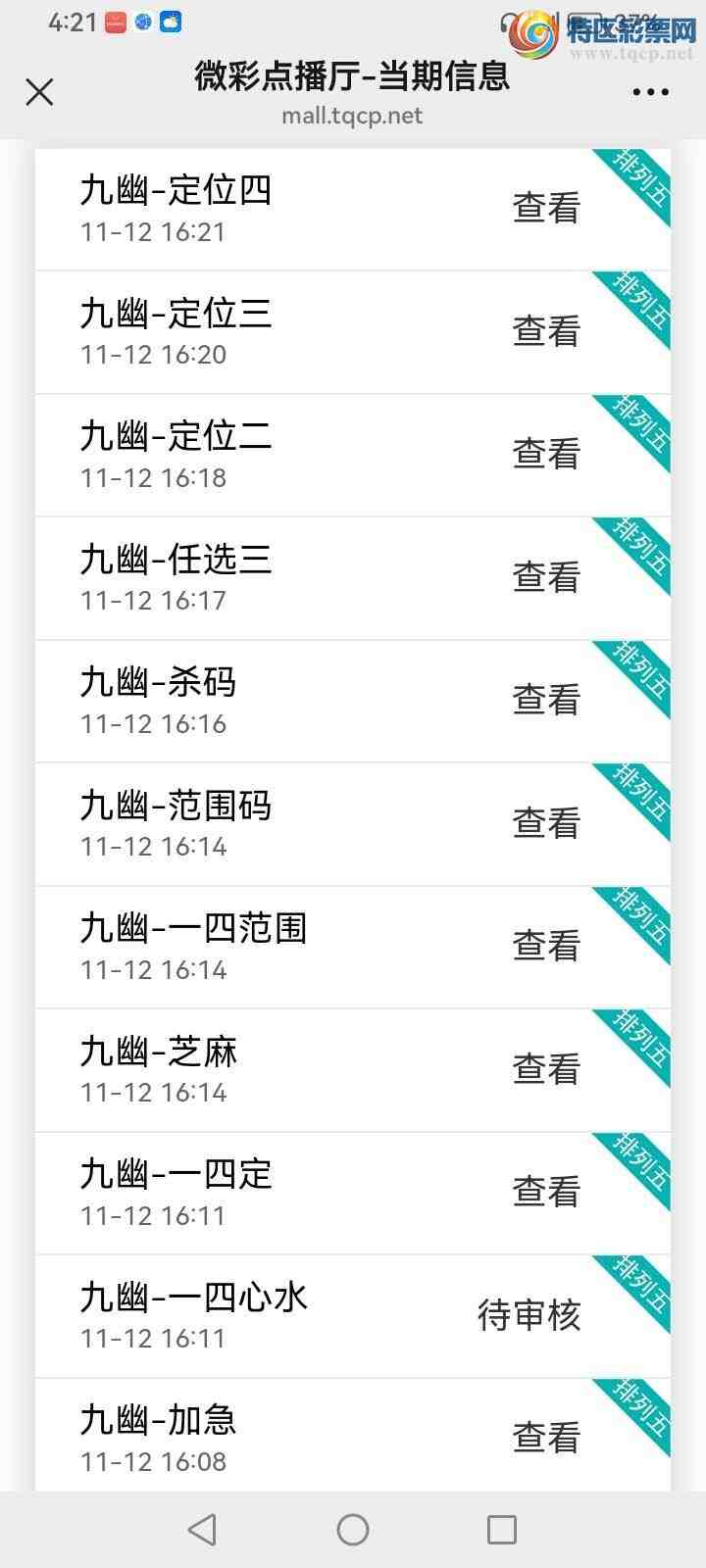Viewport: 706px width, 1568px height.
Task: Tap the mall.tqcp.net address text
Action: (x=352, y=116)
